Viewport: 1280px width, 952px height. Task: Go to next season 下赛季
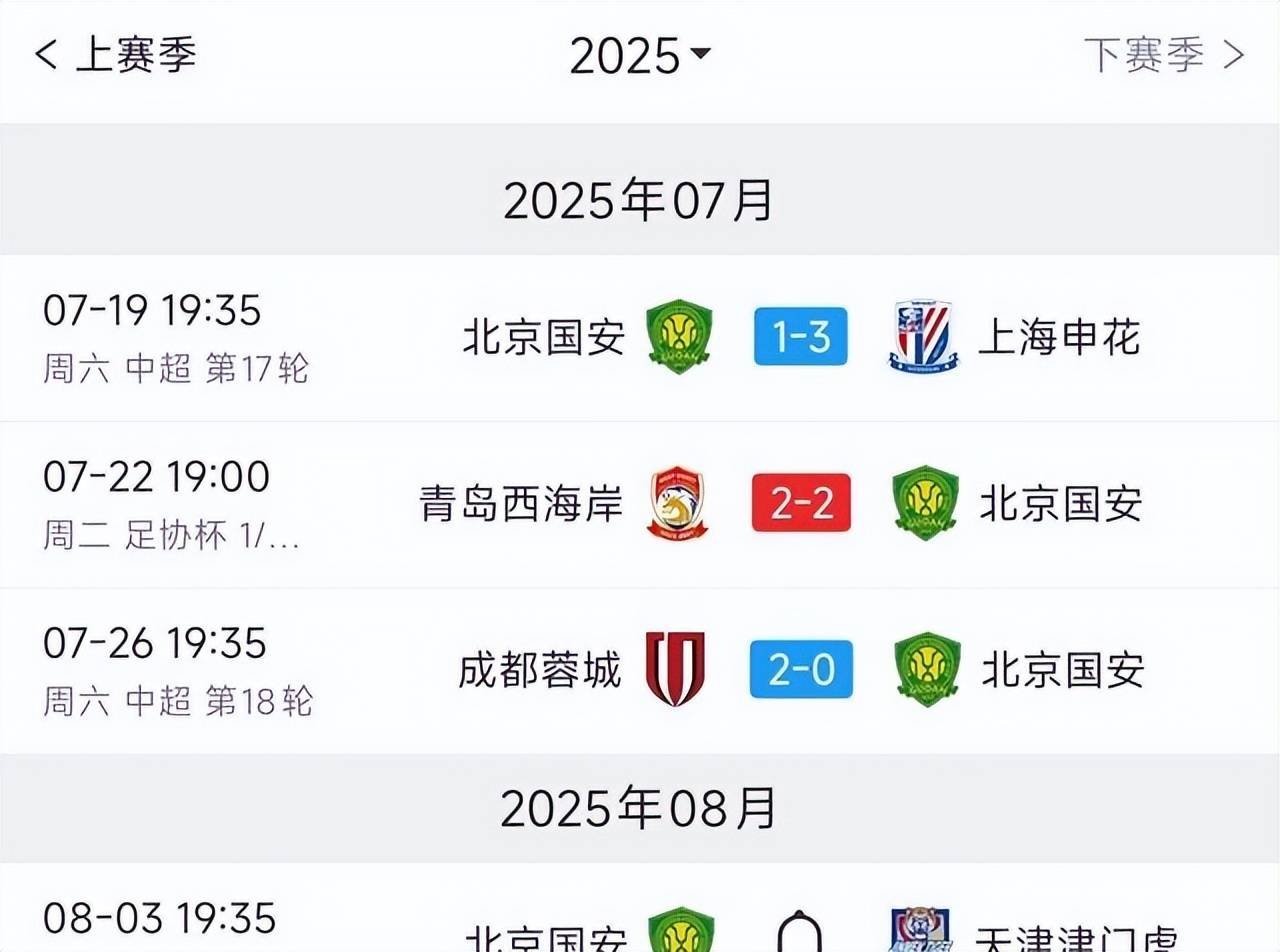tap(1163, 54)
